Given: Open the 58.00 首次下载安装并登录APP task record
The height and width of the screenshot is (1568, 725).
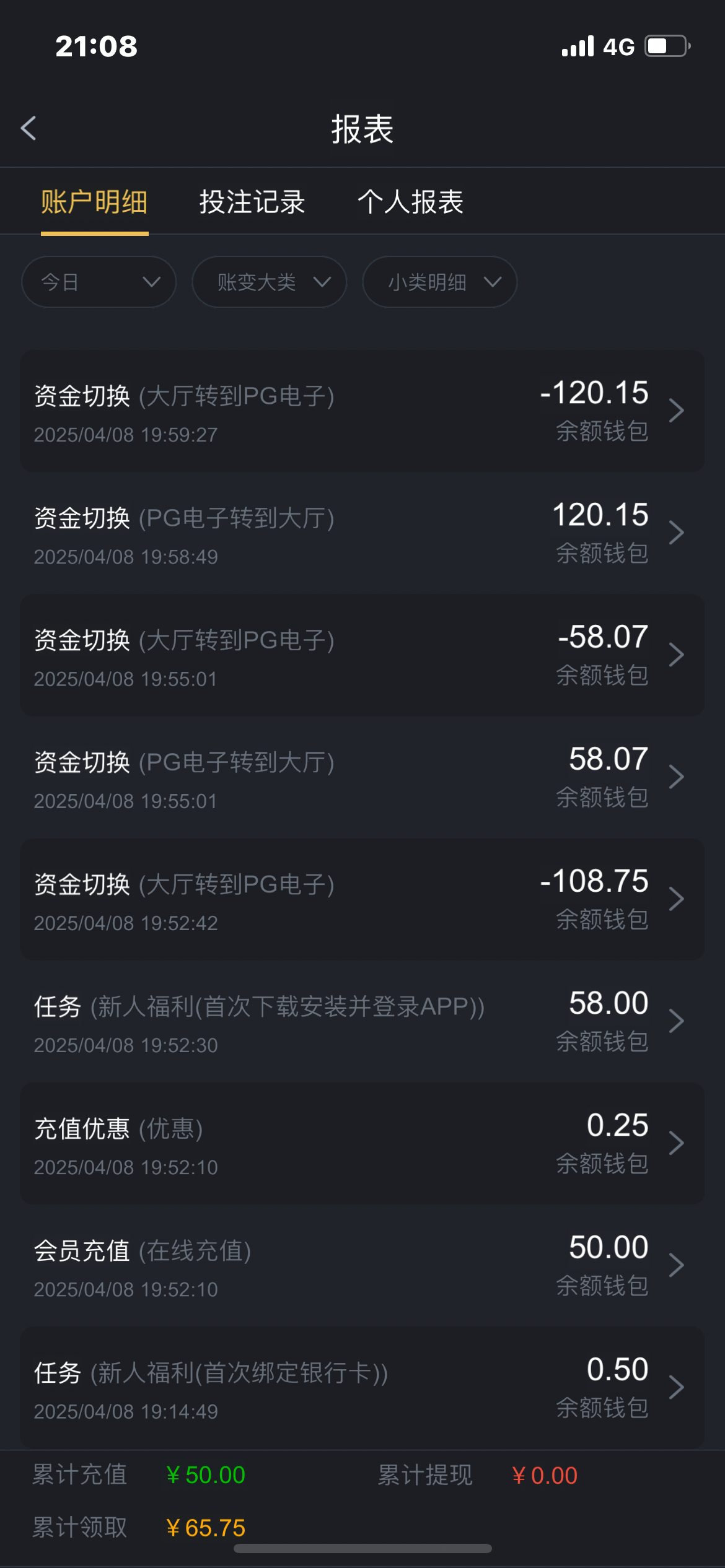Looking at the screenshot, I should click(362, 1021).
